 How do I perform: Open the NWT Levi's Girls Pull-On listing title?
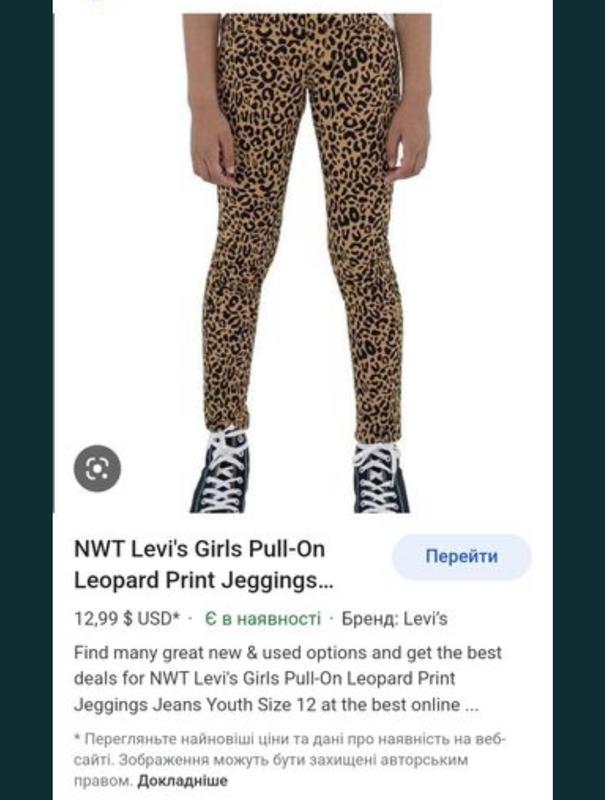coord(204,564)
